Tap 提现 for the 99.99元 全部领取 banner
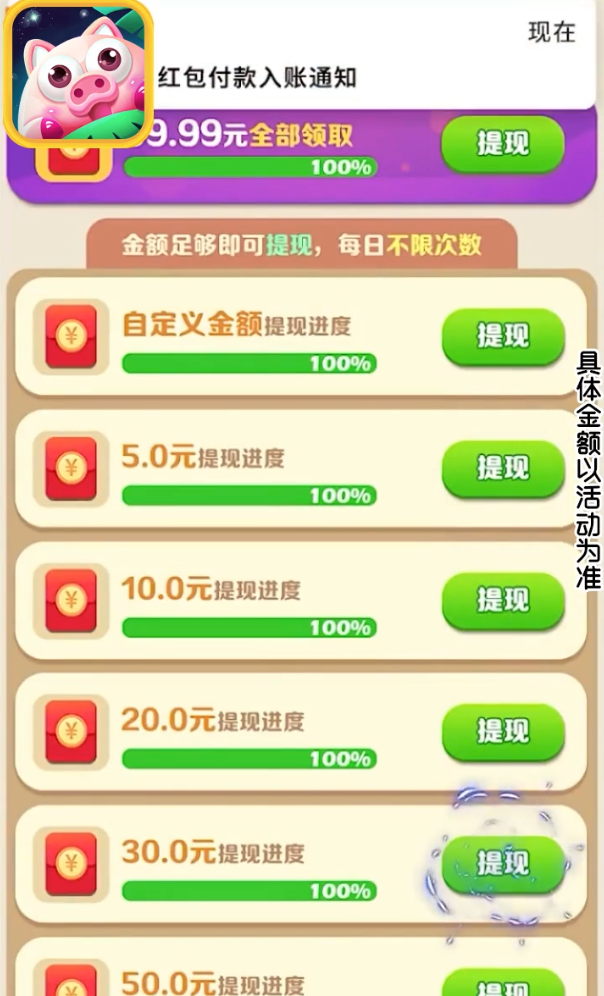Viewport: 604px width, 996px height. [502, 144]
